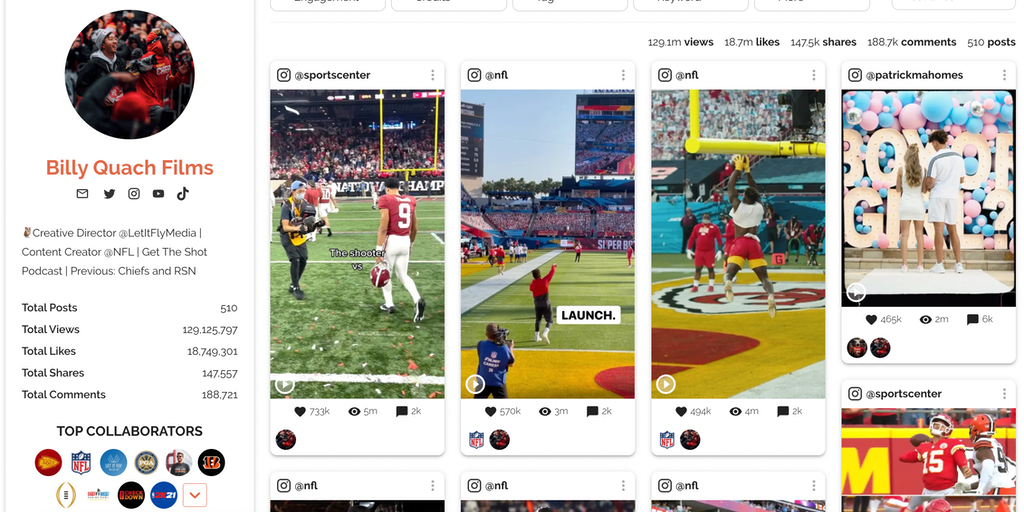Open @sportscenter account link on first card
This screenshot has width=1024, height=512.
(324, 75)
